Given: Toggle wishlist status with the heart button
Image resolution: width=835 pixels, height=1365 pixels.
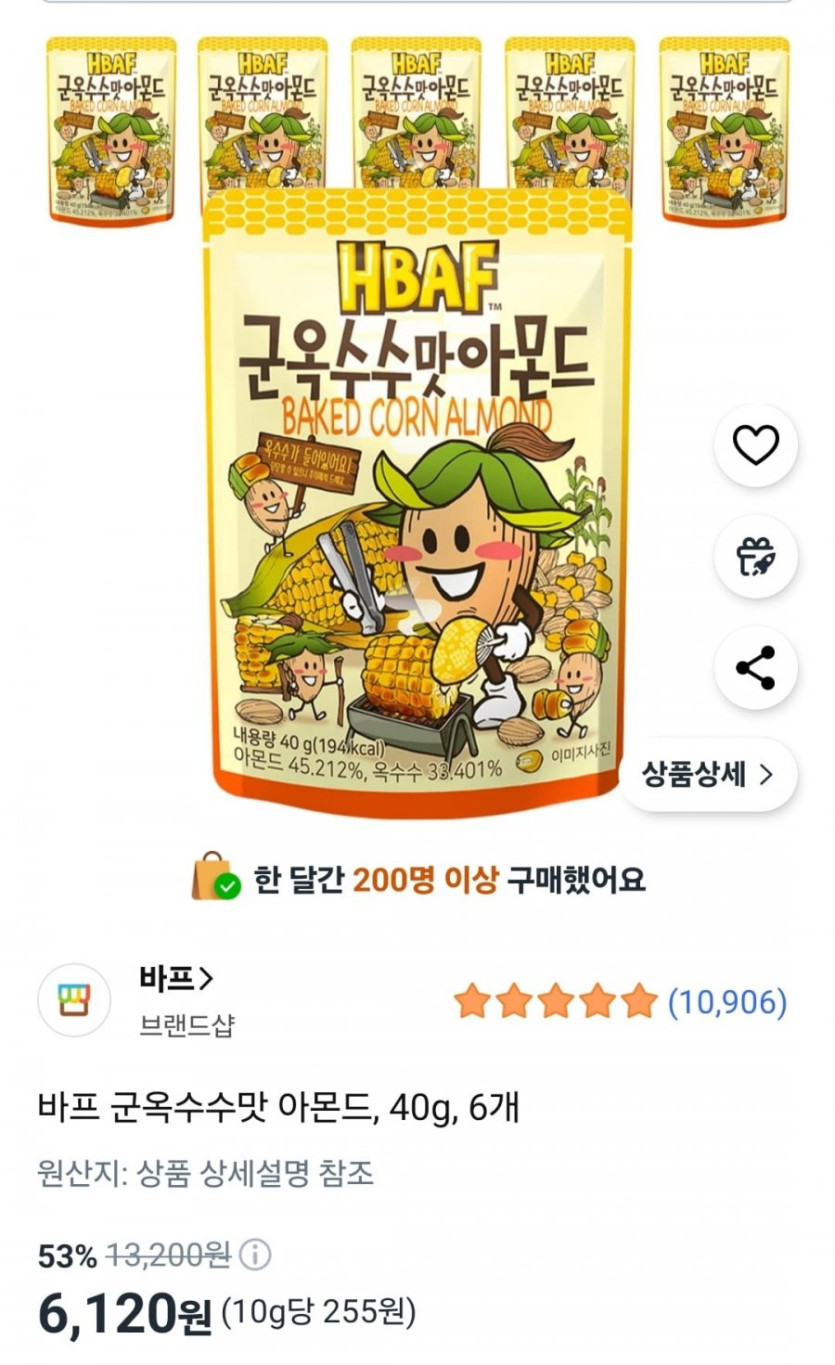Looking at the screenshot, I should pyautogui.click(x=755, y=446).
